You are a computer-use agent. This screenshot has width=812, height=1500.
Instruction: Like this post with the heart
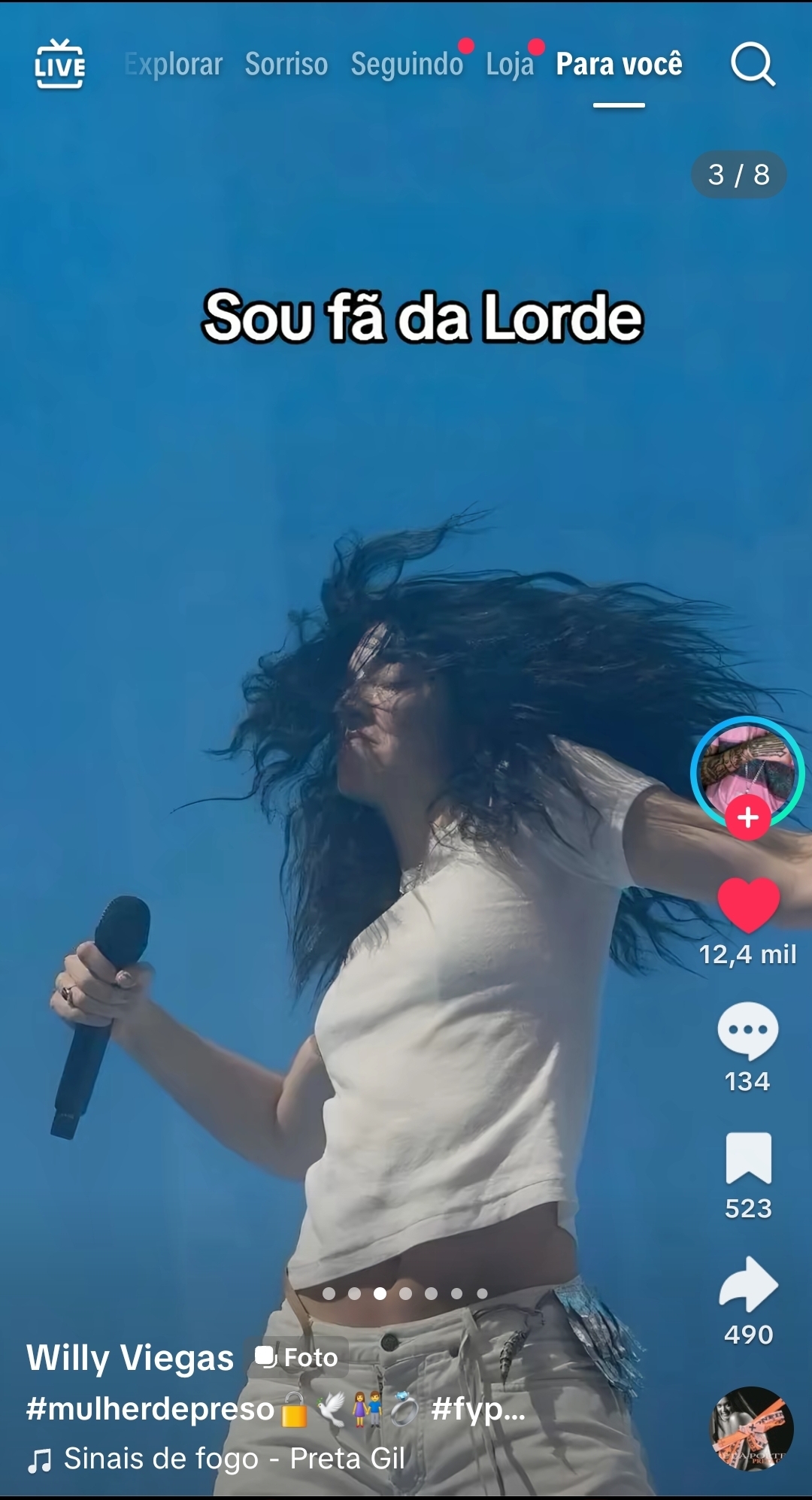pos(748,905)
